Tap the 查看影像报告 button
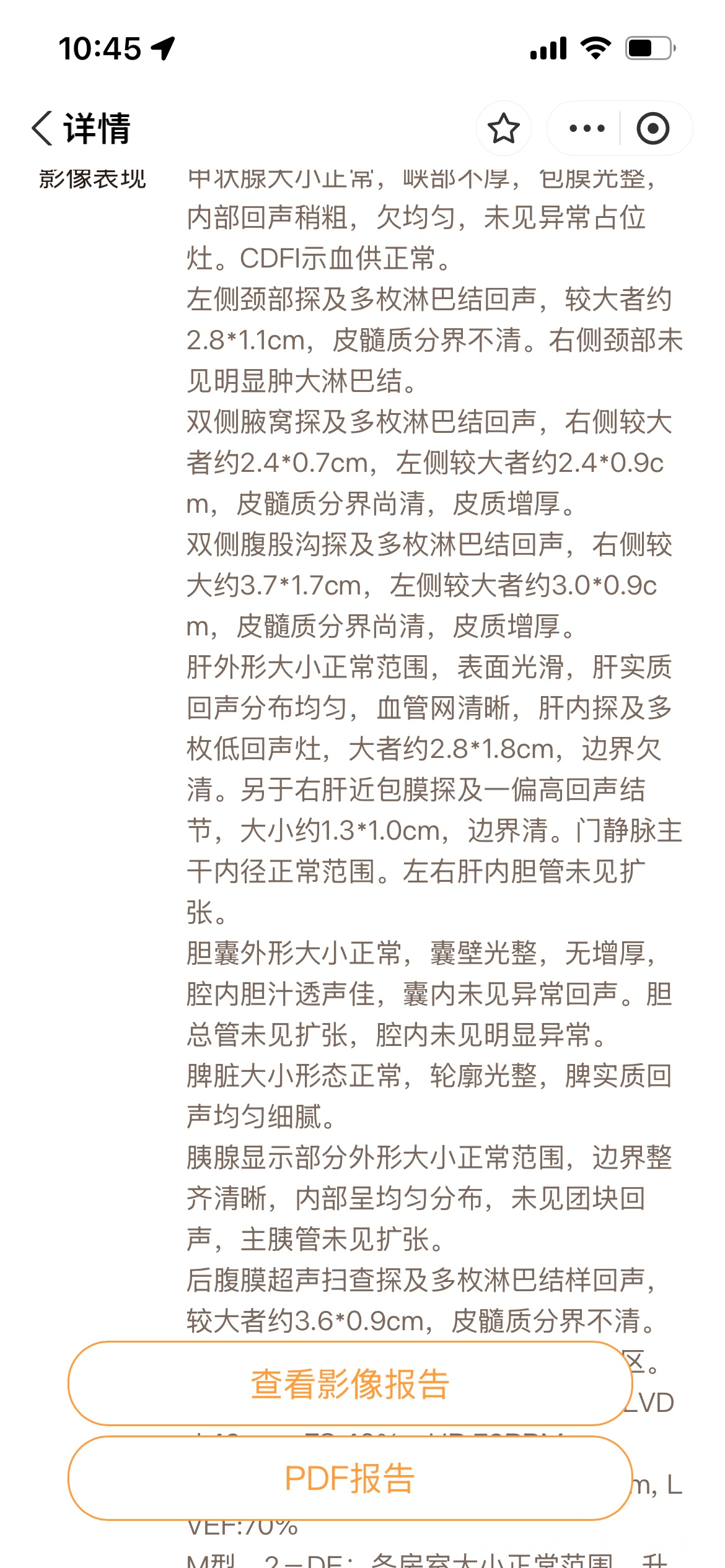Image resolution: width=725 pixels, height=1568 pixels. pyautogui.click(x=350, y=1383)
